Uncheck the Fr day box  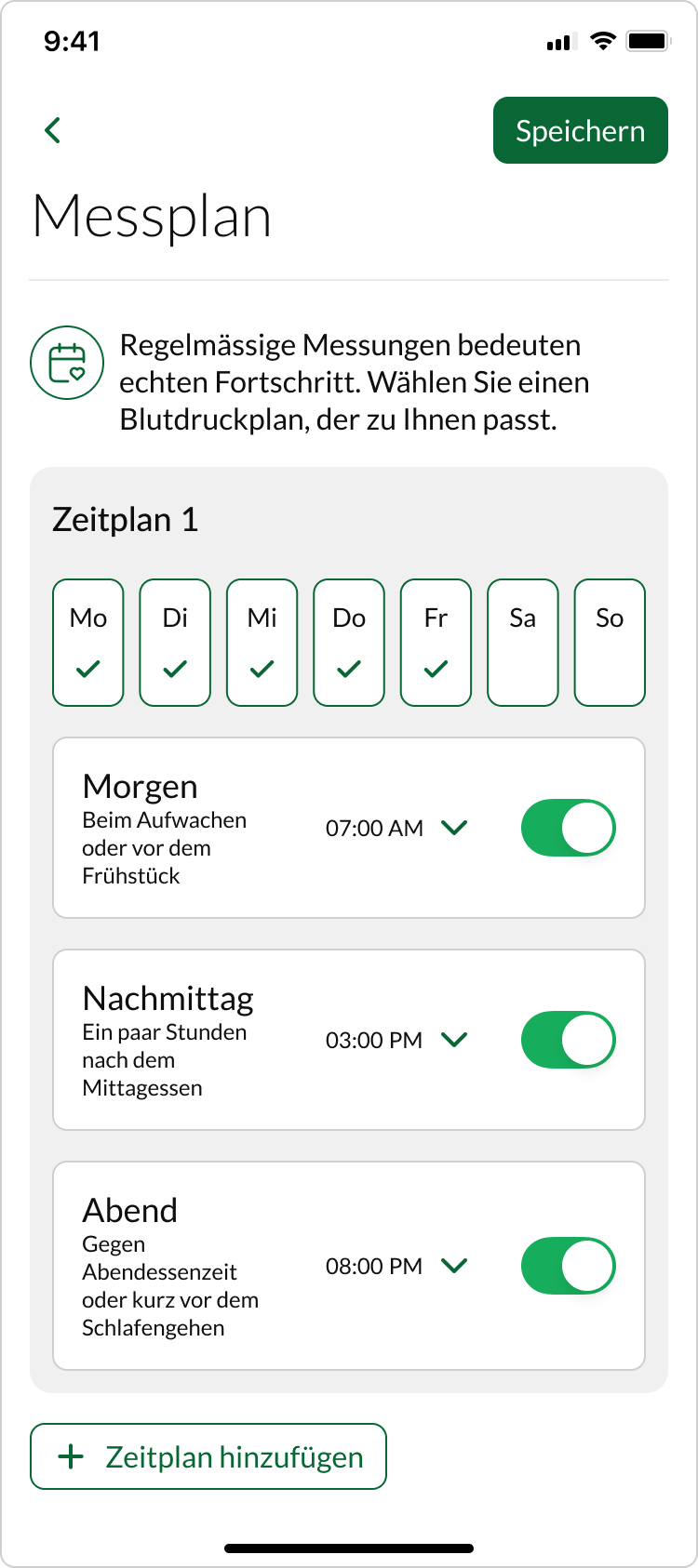coord(436,643)
